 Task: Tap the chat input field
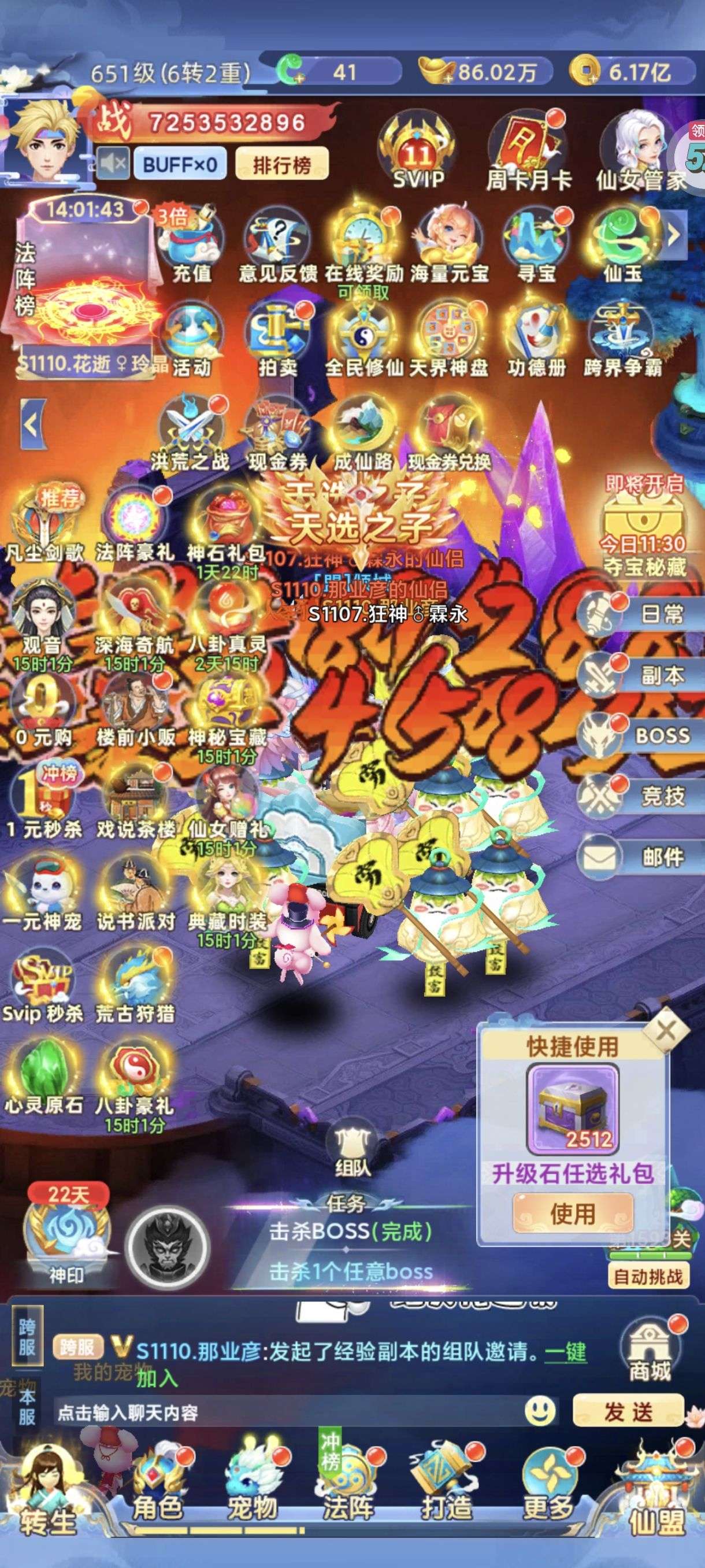286,1412
